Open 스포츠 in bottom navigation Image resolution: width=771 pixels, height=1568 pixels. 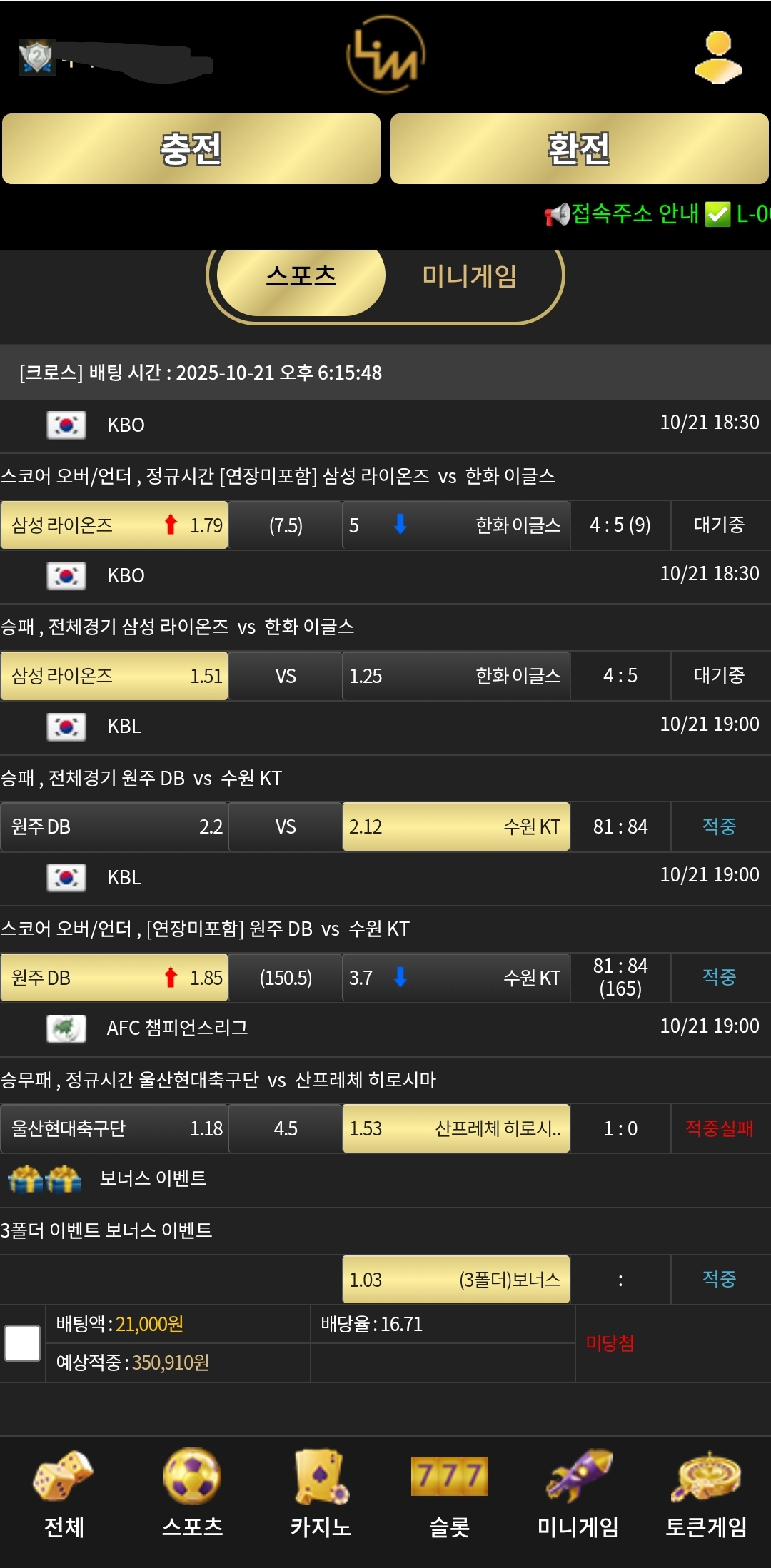click(192, 1492)
